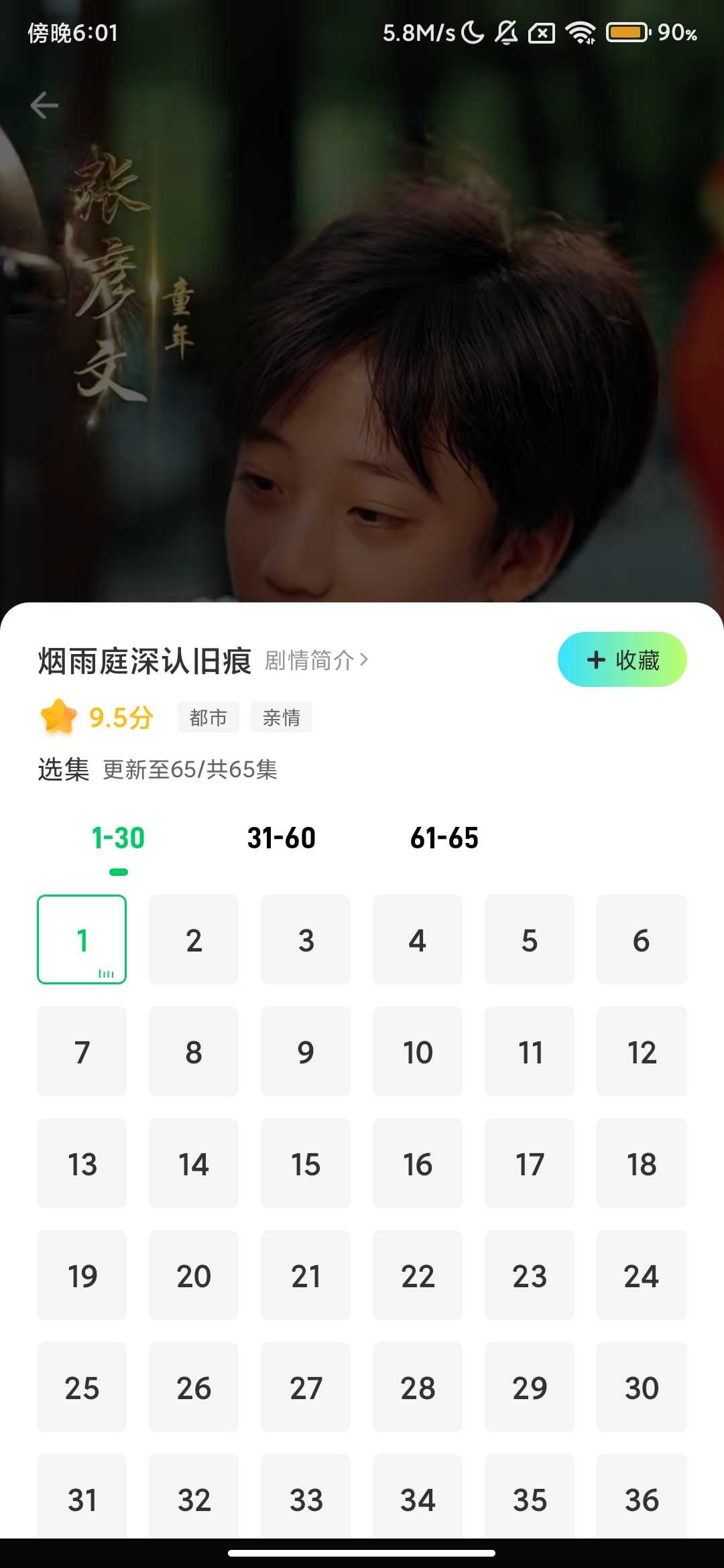Select episode 5
Screen dimensions: 724x1568
pyautogui.click(x=530, y=939)
